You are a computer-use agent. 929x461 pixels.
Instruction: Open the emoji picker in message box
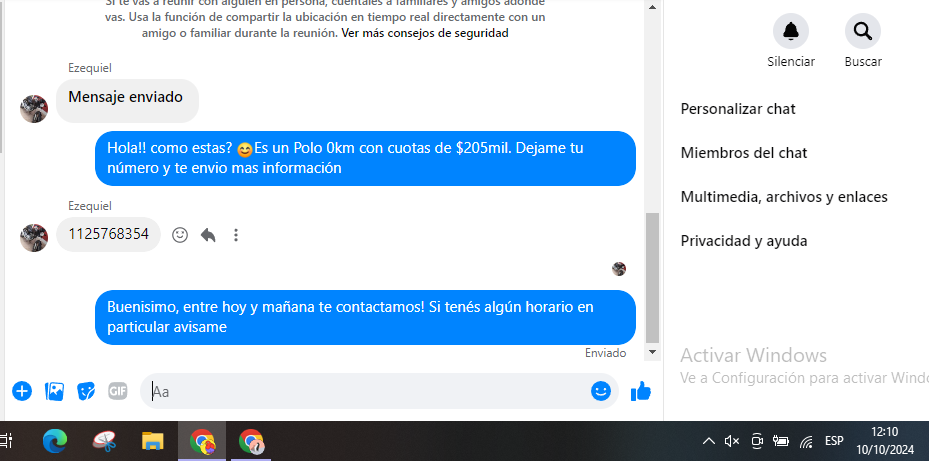click(x=601, y=391)
